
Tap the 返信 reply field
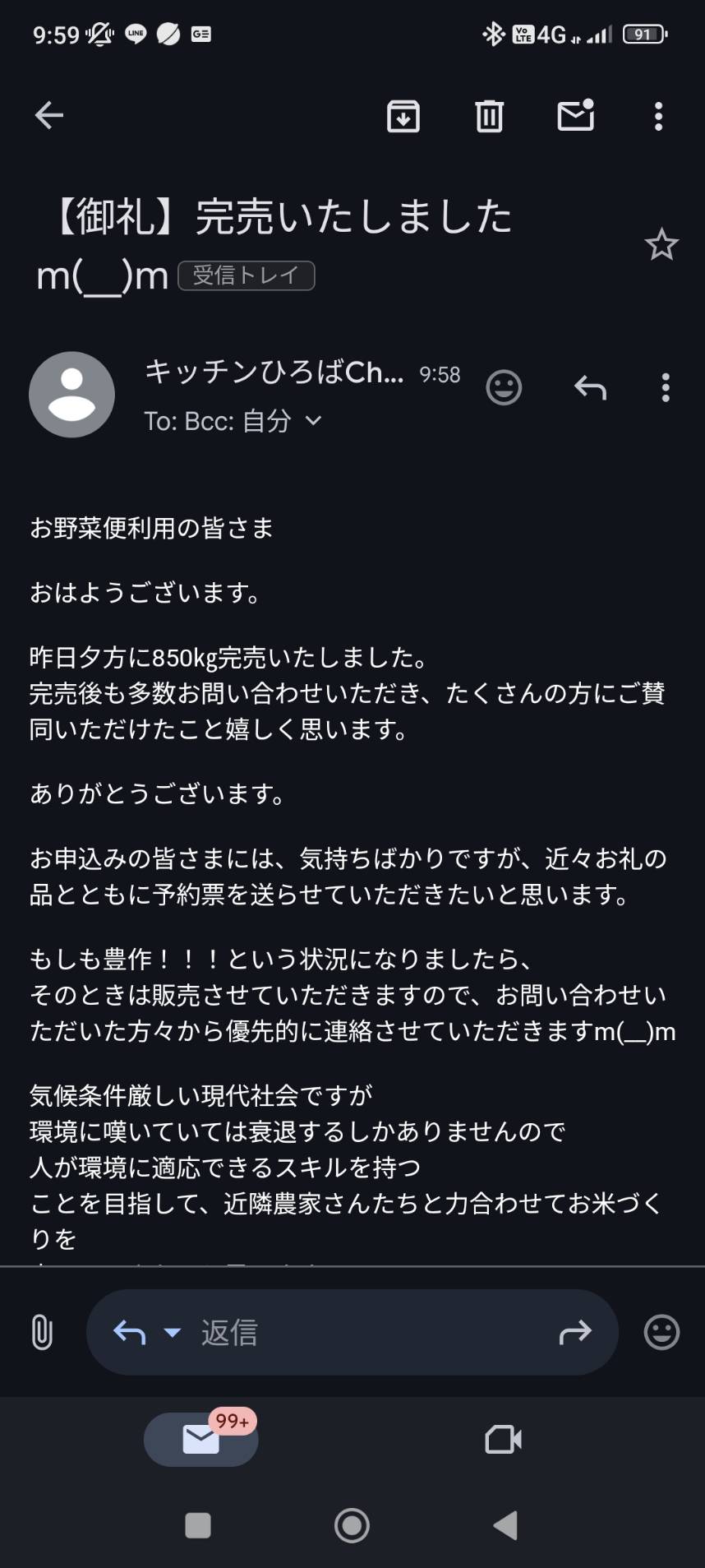[352, 1332]
